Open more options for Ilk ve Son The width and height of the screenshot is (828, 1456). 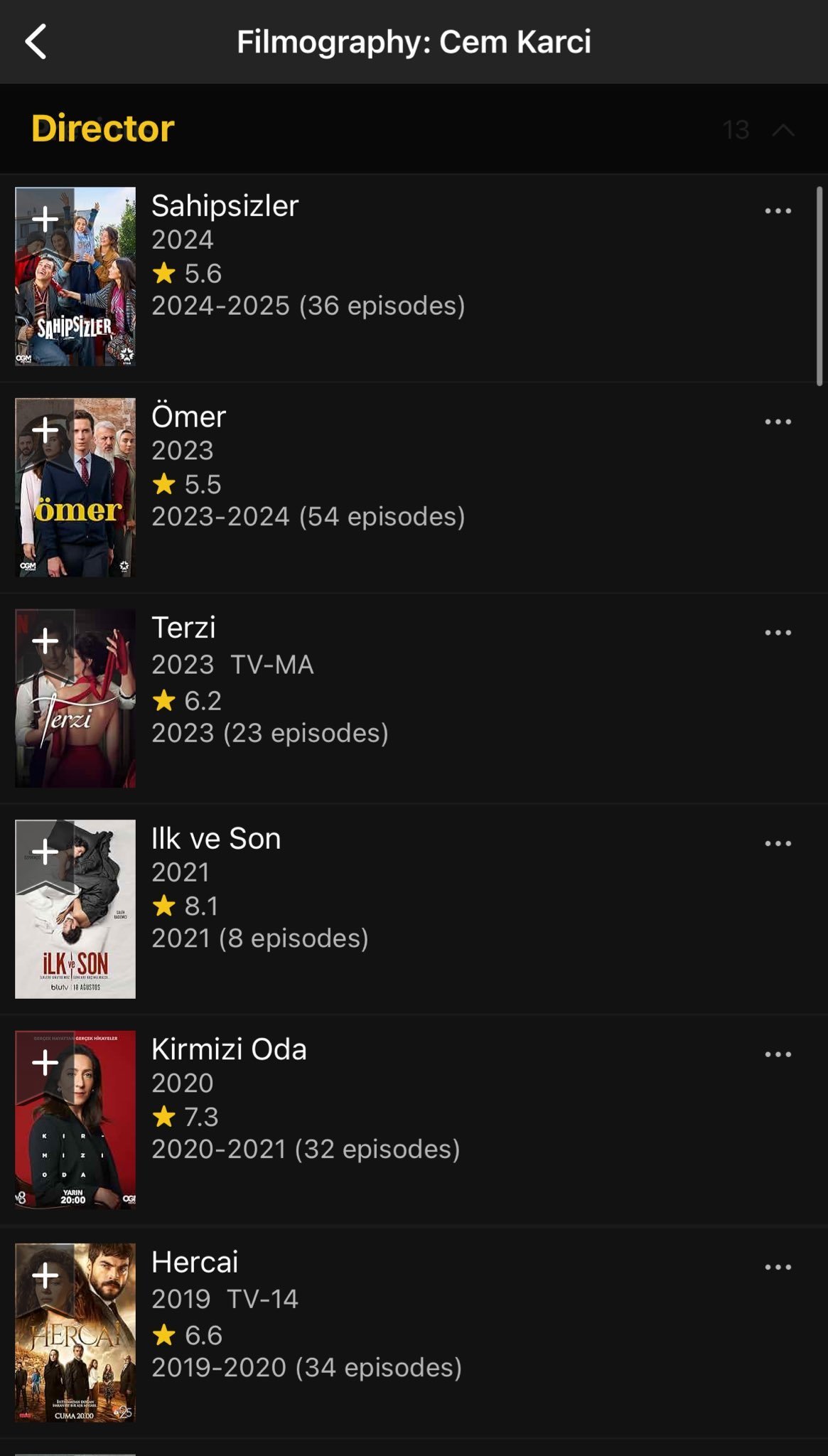pos(778,844)
